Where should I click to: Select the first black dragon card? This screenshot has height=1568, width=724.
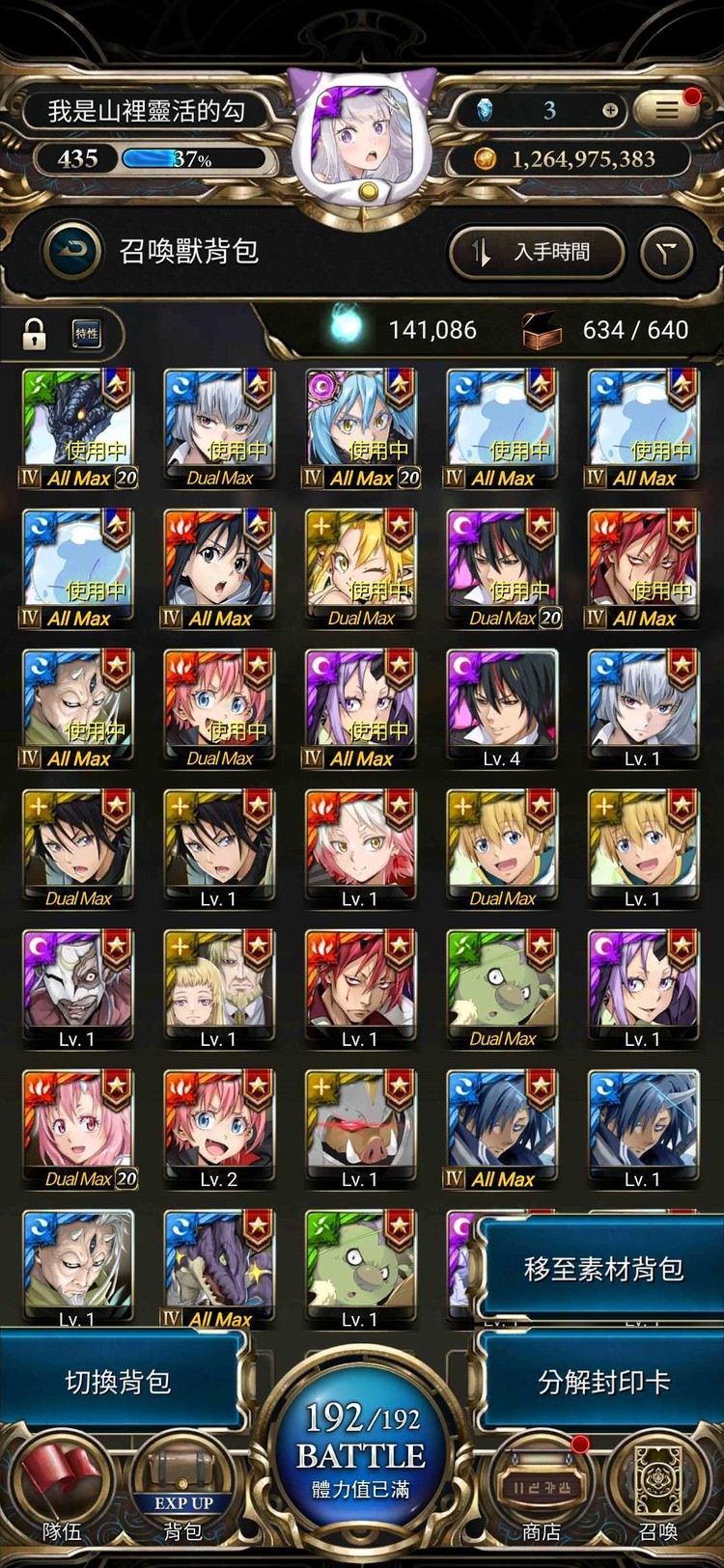click(78, 425)
